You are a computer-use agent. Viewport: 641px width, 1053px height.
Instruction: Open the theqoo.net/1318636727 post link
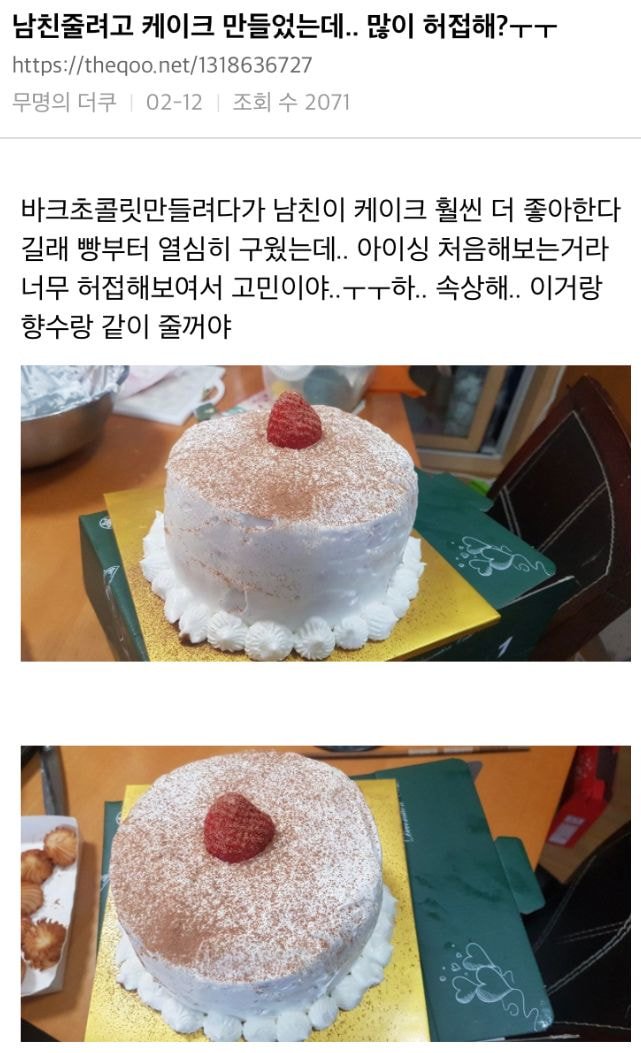(x=162, y=65)
